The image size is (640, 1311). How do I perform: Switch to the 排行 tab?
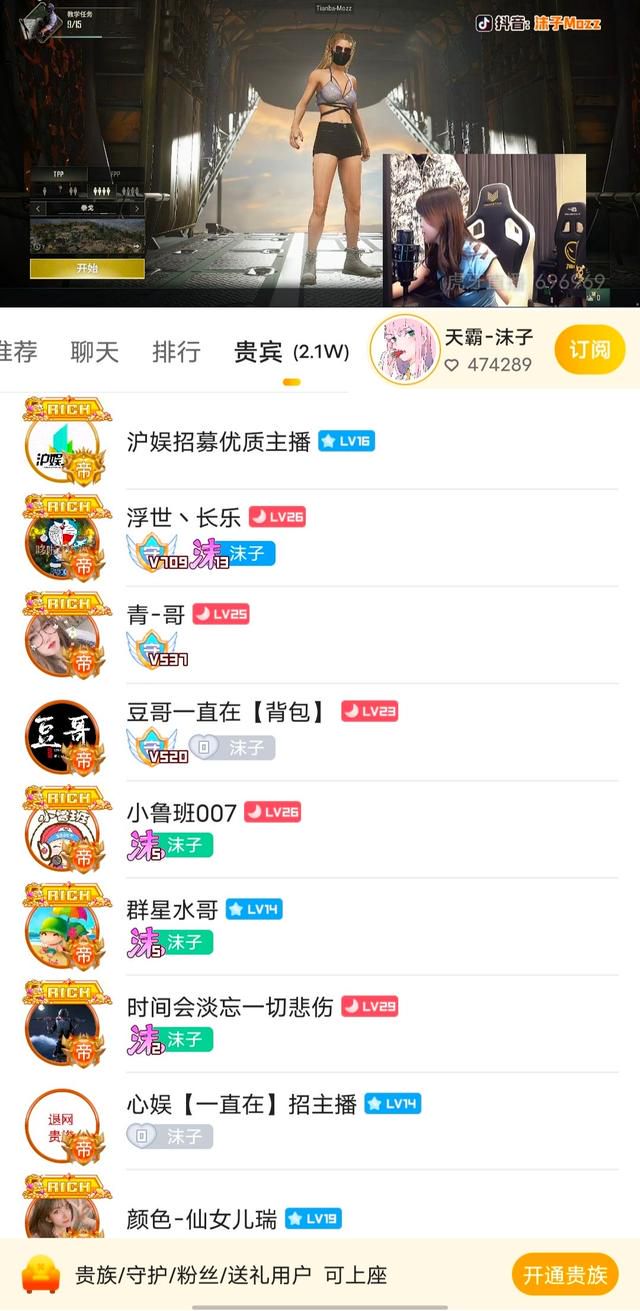pos(176,352)
